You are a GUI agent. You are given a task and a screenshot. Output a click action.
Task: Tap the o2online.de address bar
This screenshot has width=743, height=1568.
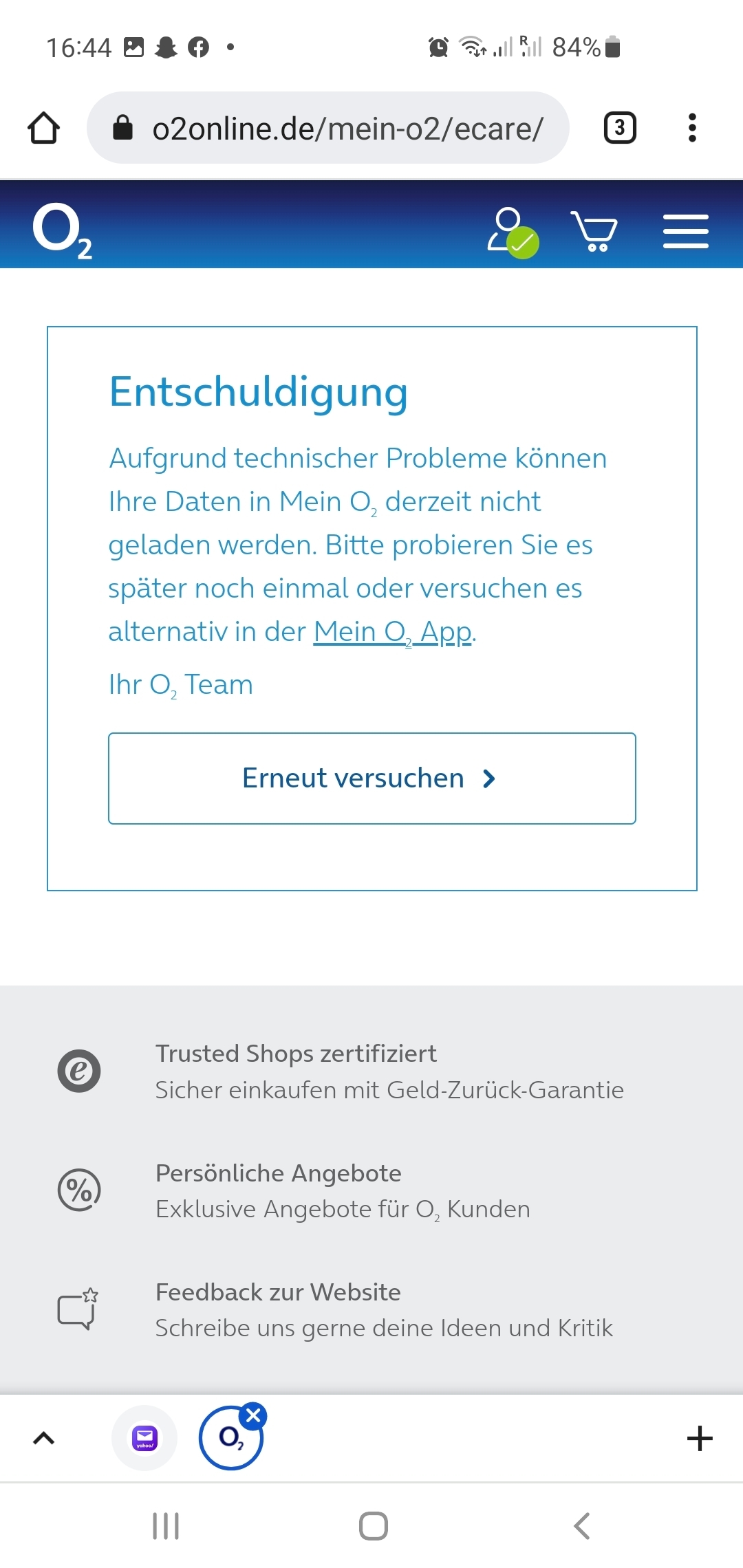coord(328,128)
